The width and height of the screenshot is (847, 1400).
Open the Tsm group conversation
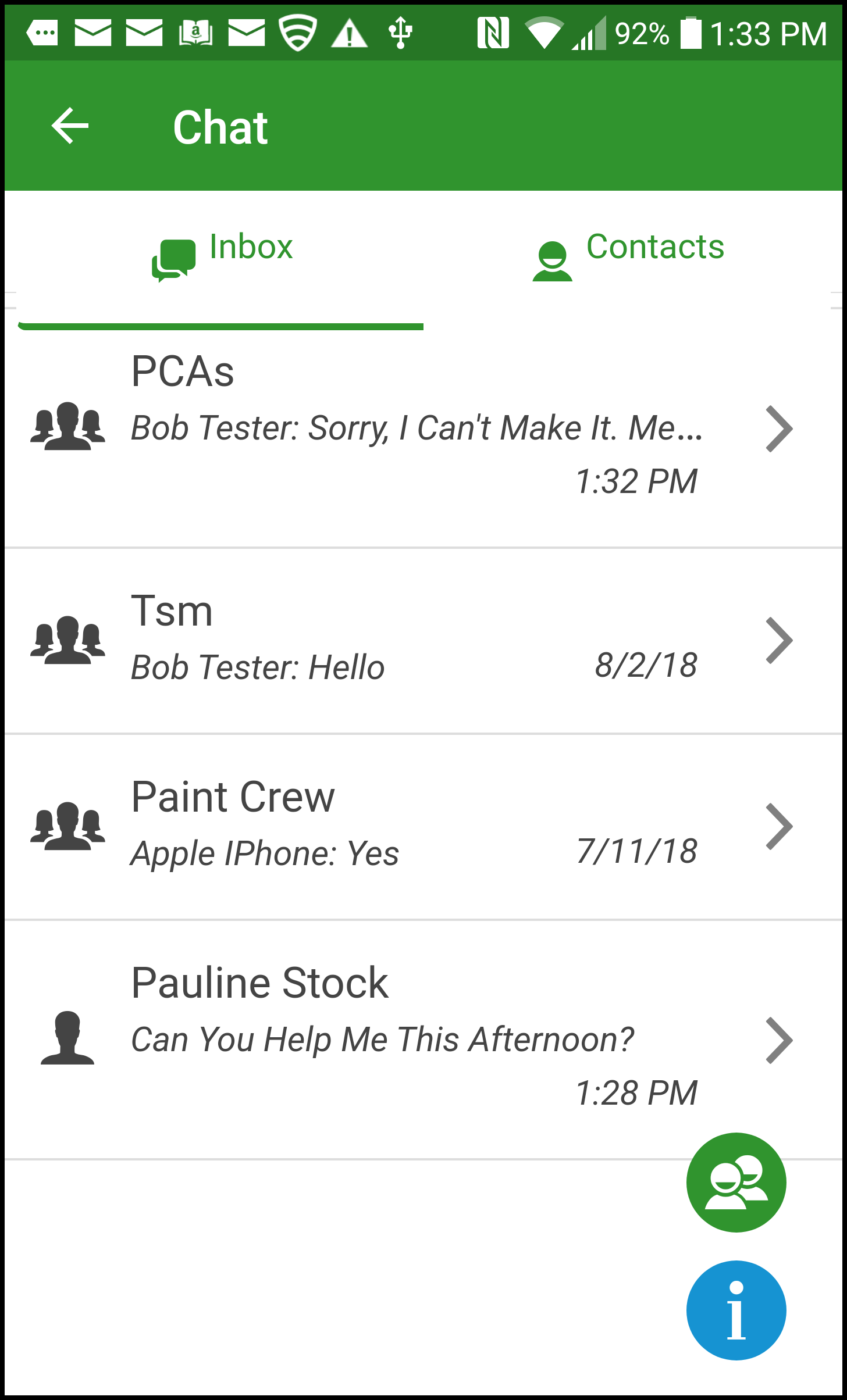(424, 641)
